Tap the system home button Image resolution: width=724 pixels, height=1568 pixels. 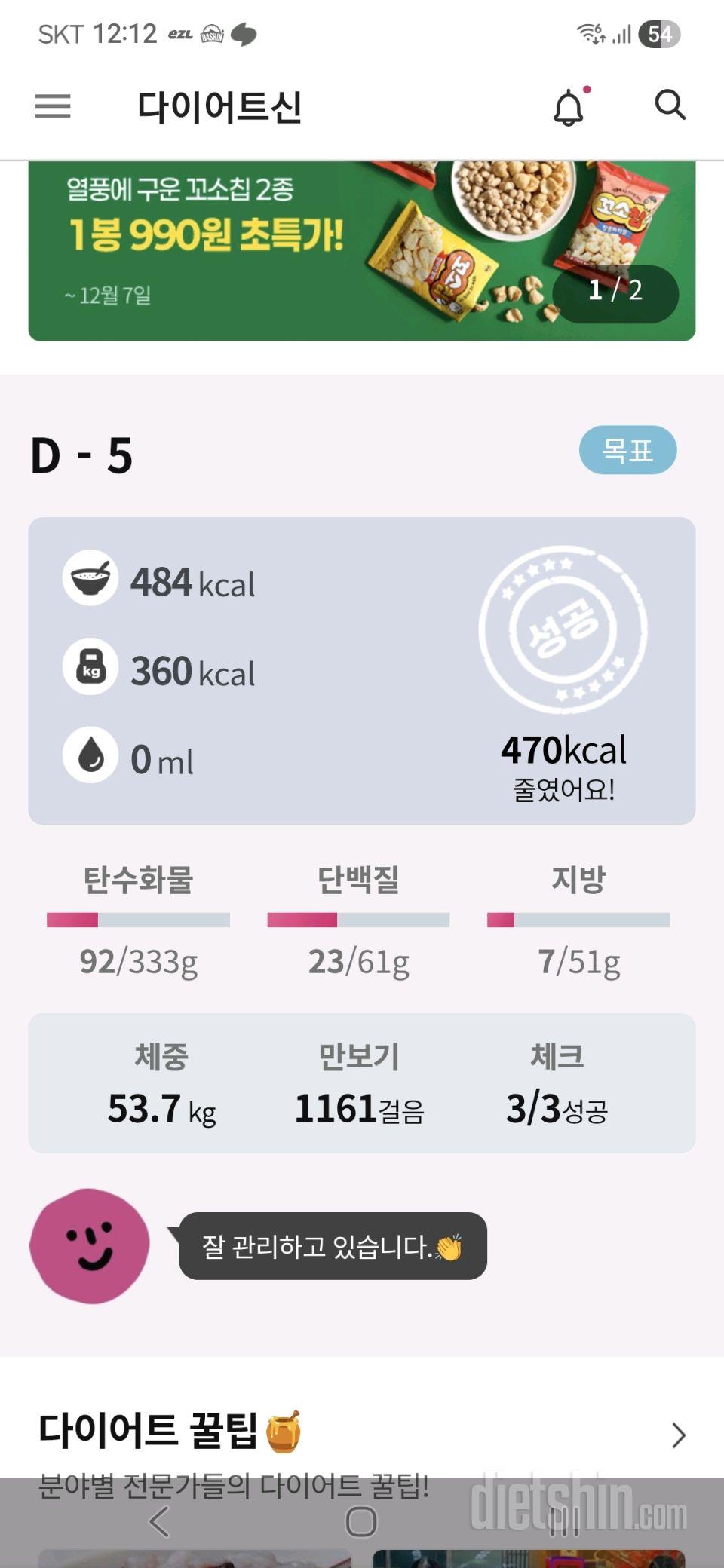pos(360,1521)
